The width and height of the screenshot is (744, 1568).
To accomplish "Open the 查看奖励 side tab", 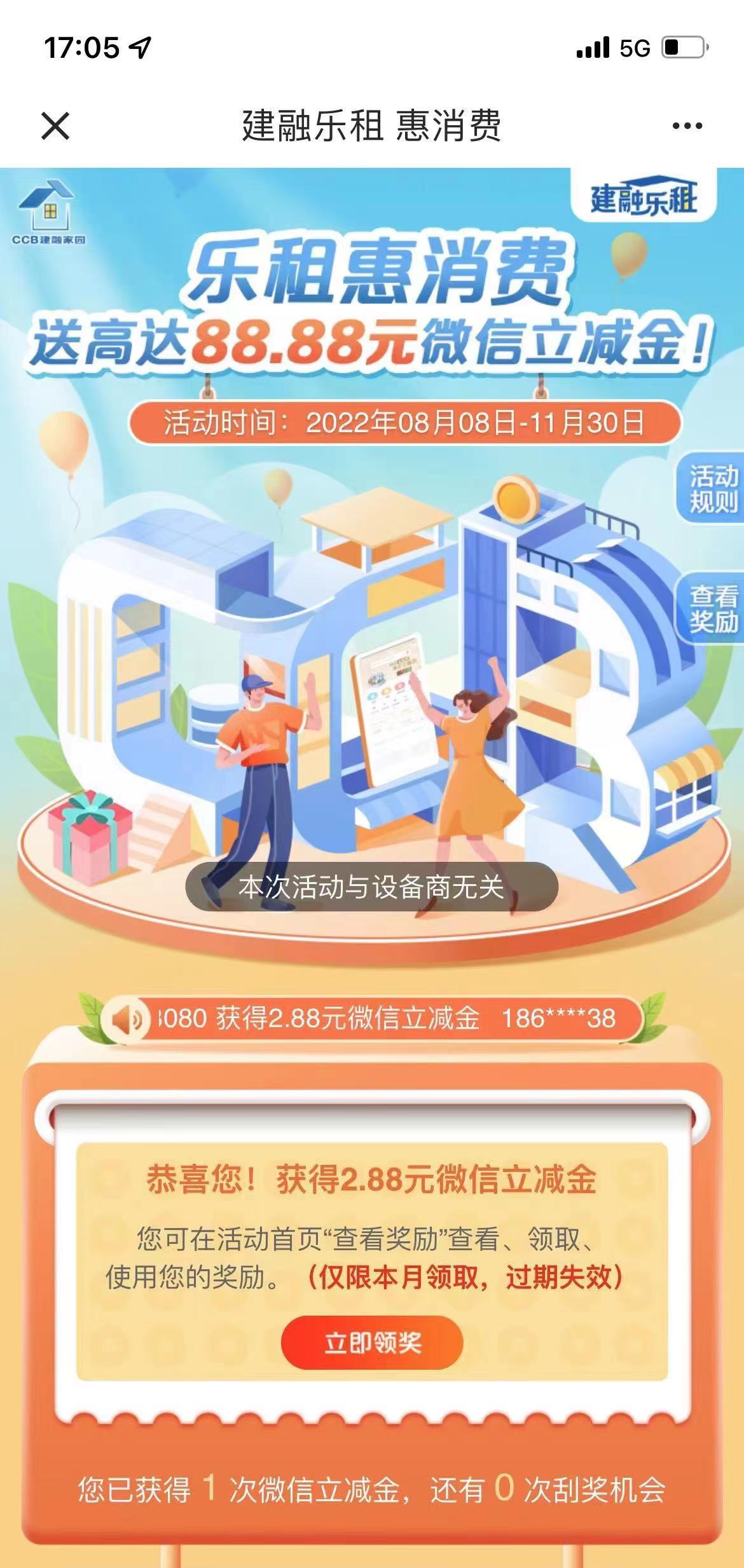I will (712, 609).
